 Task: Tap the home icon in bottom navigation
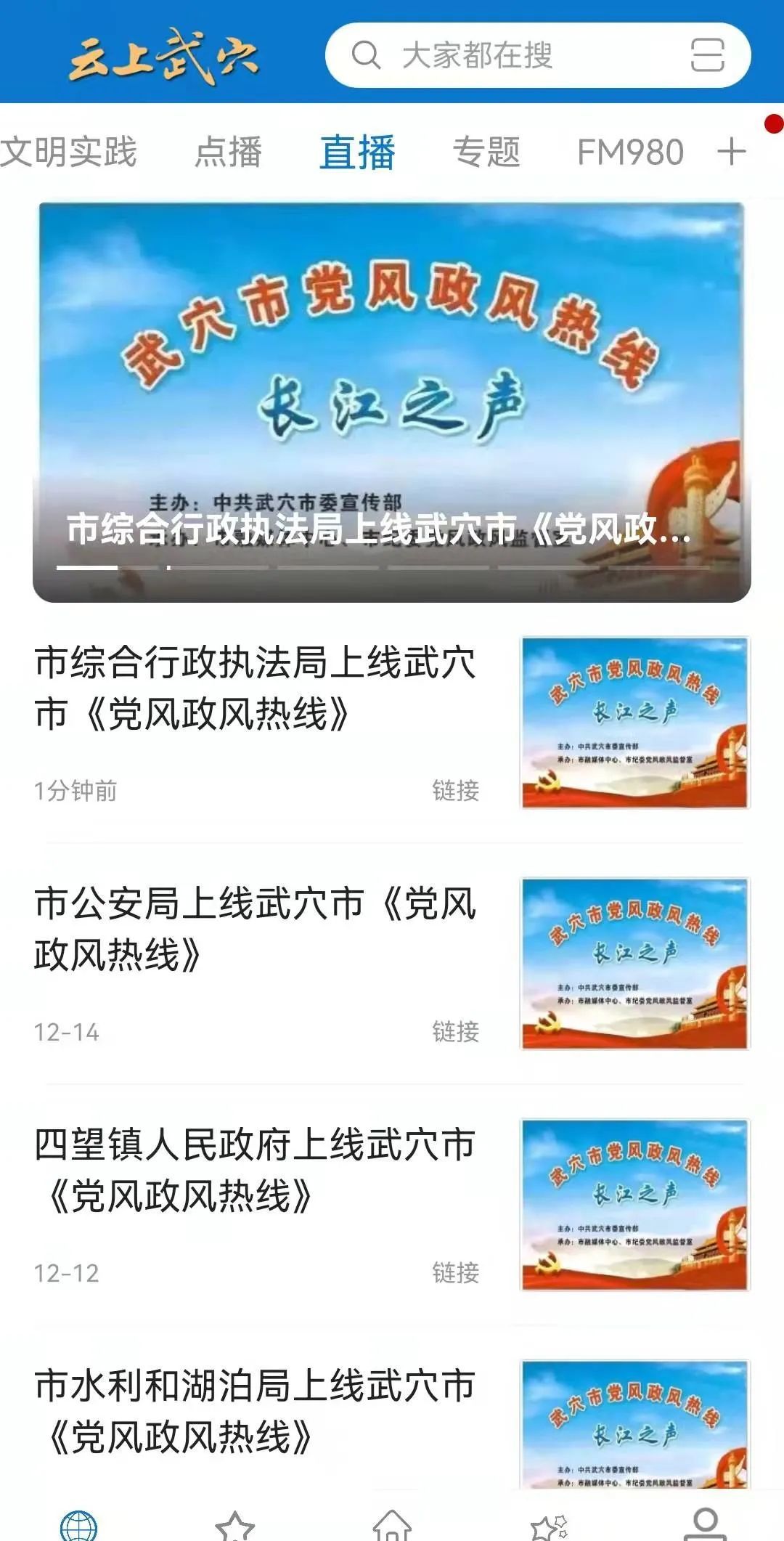[x=392, y=1525]
